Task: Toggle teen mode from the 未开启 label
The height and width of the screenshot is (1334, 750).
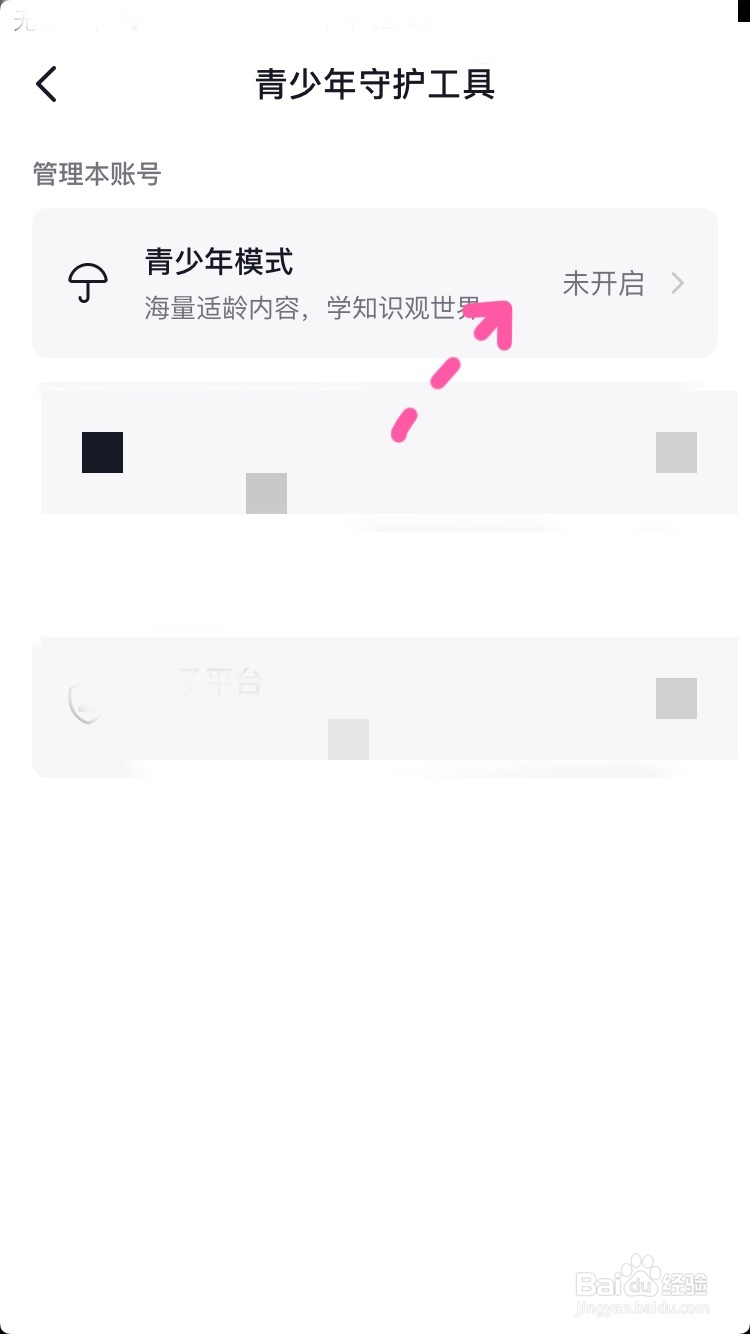Action: coord(604,284)
